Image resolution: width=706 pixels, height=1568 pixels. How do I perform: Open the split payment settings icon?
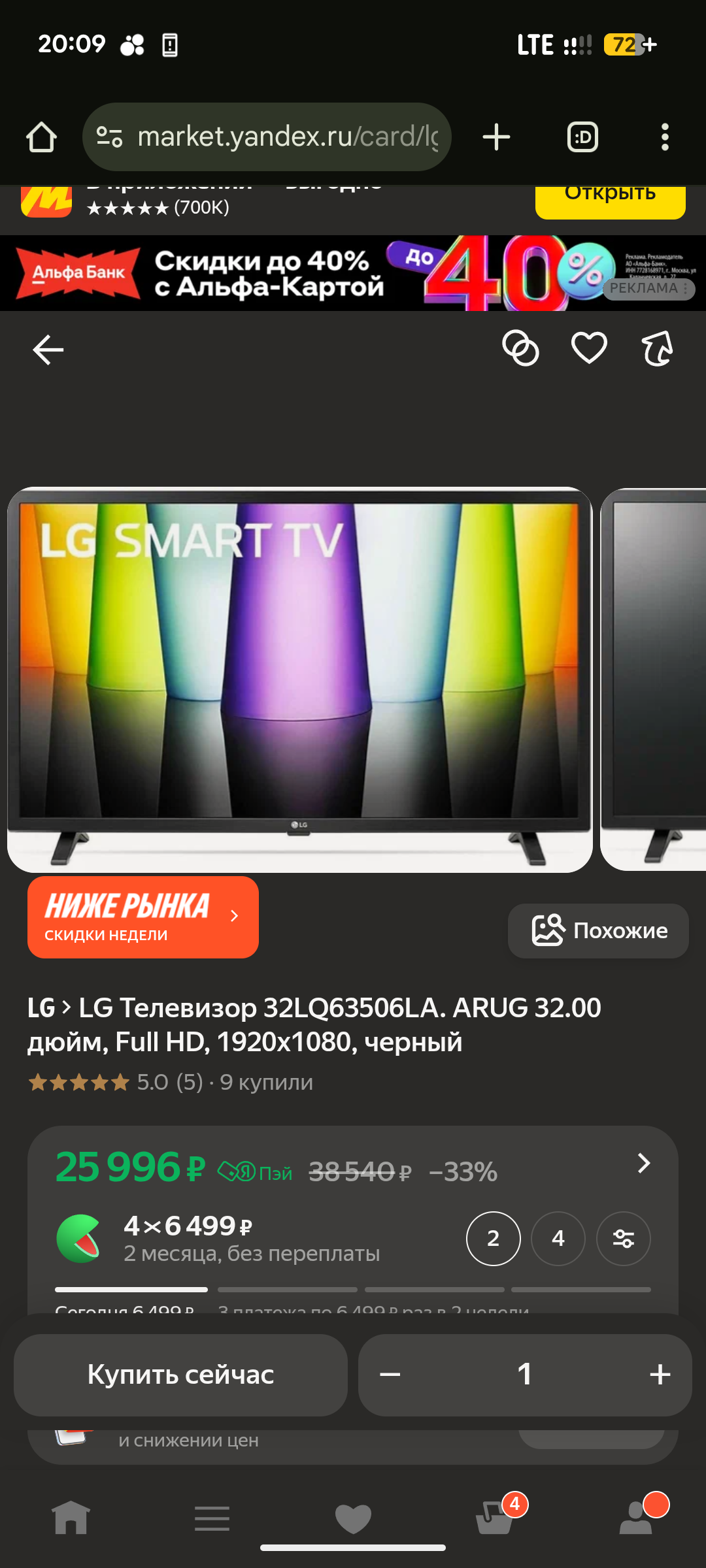click(x=623, y=1239)
